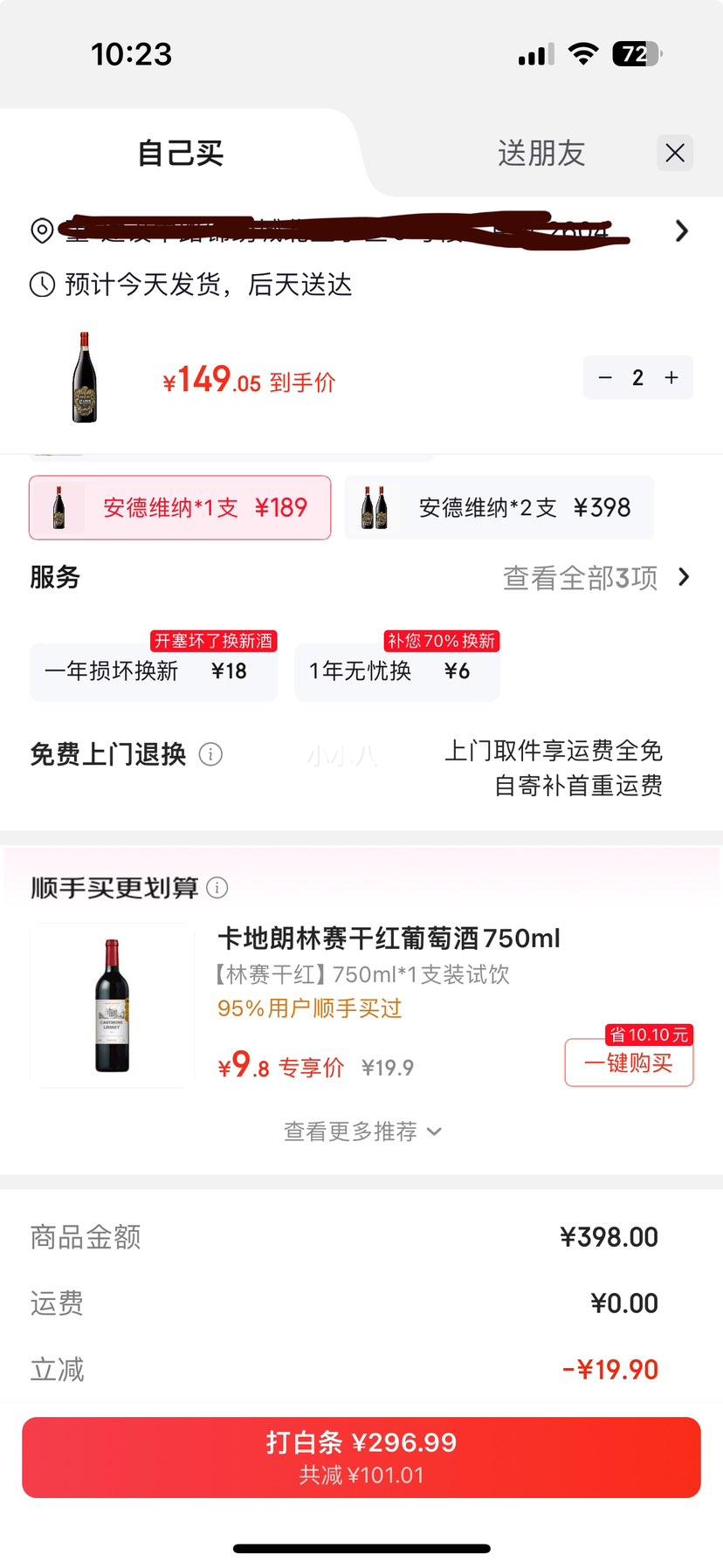
Task: Tap 一键购买 for 卡地朗林赛 wine
Action: [629, 1063]
